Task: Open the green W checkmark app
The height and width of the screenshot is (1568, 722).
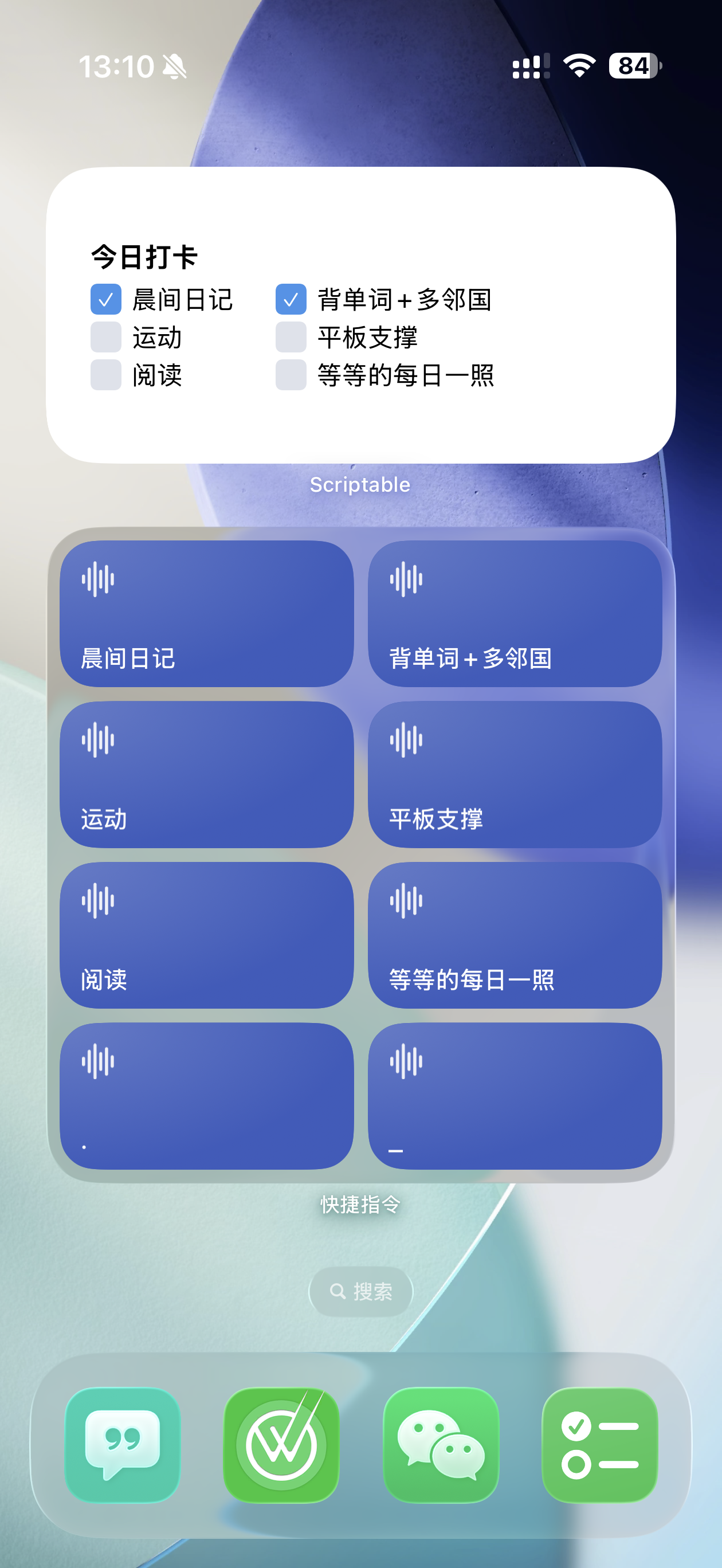Action: point(281,1444)
